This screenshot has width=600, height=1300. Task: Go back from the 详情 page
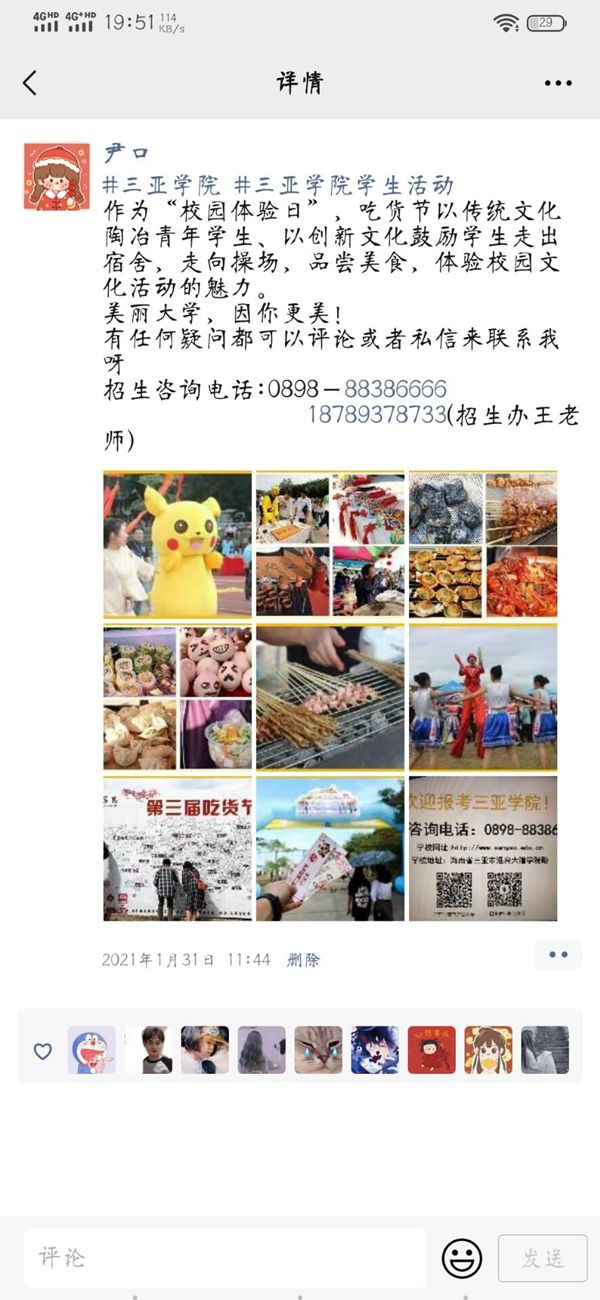(30, 83)
